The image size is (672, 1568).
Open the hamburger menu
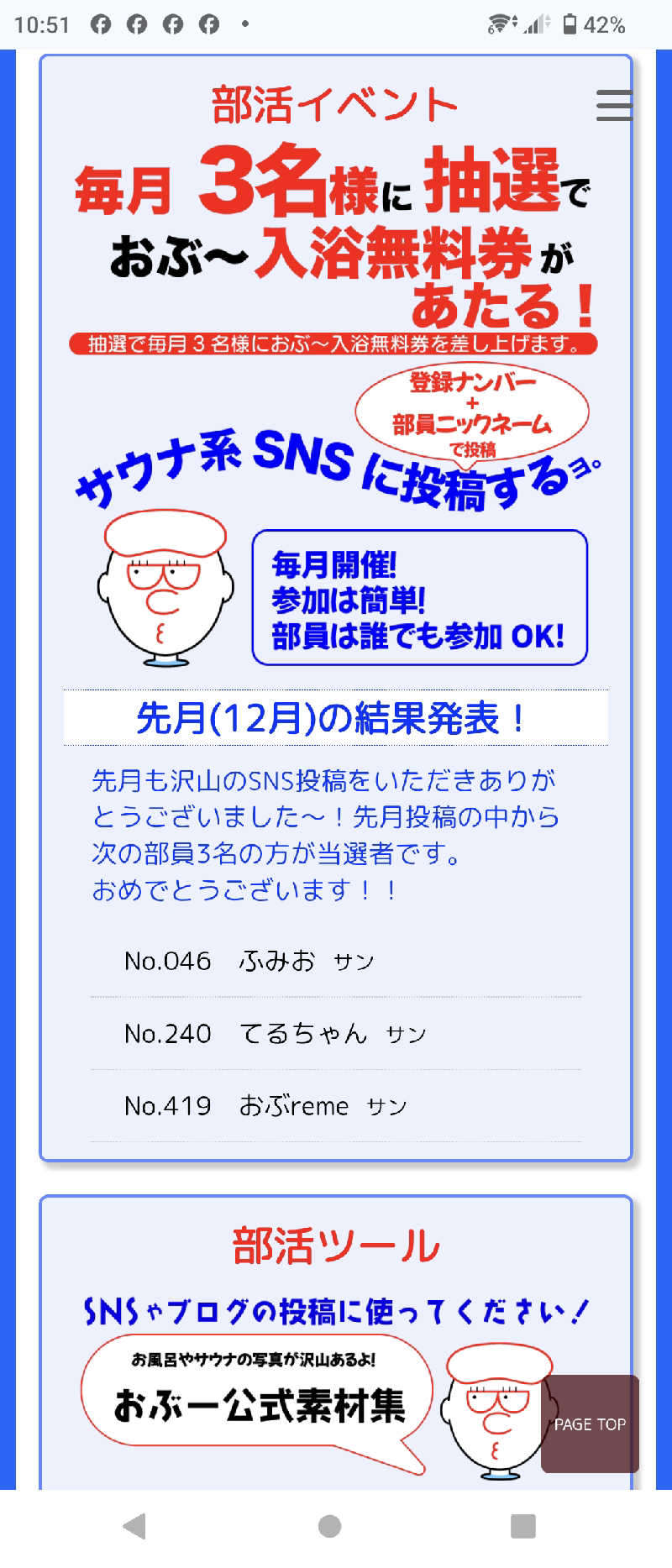tap(613, 106)
